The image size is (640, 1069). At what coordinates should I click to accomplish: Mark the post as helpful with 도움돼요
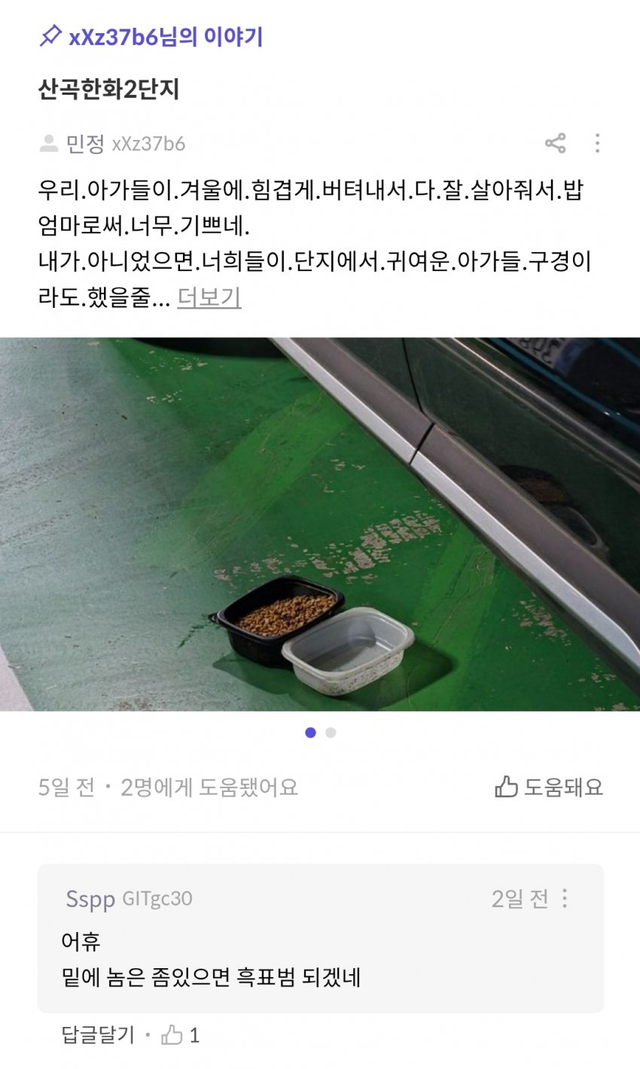click(549, 787)
